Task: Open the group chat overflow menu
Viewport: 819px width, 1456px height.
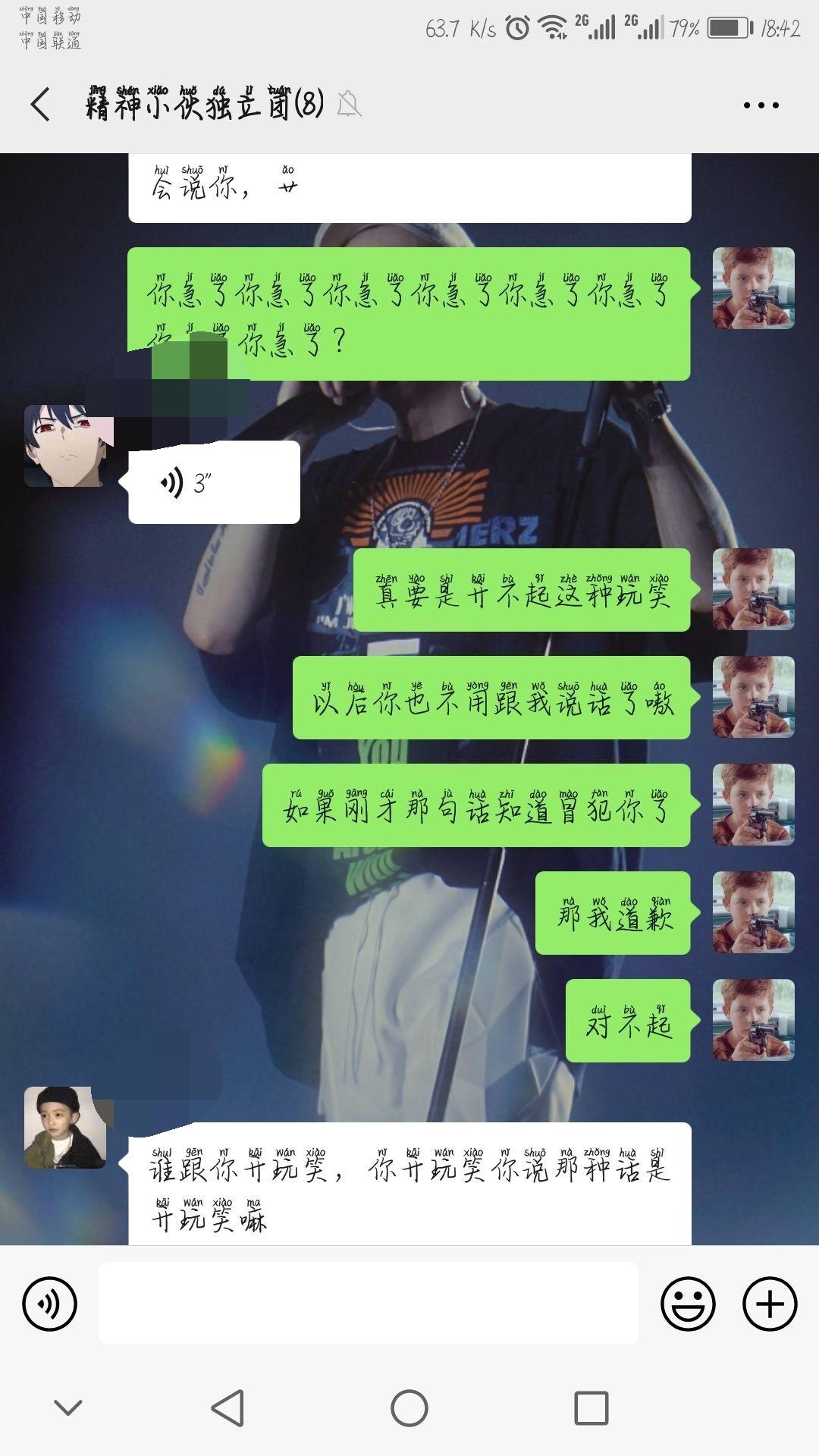Action: point(761,105)
